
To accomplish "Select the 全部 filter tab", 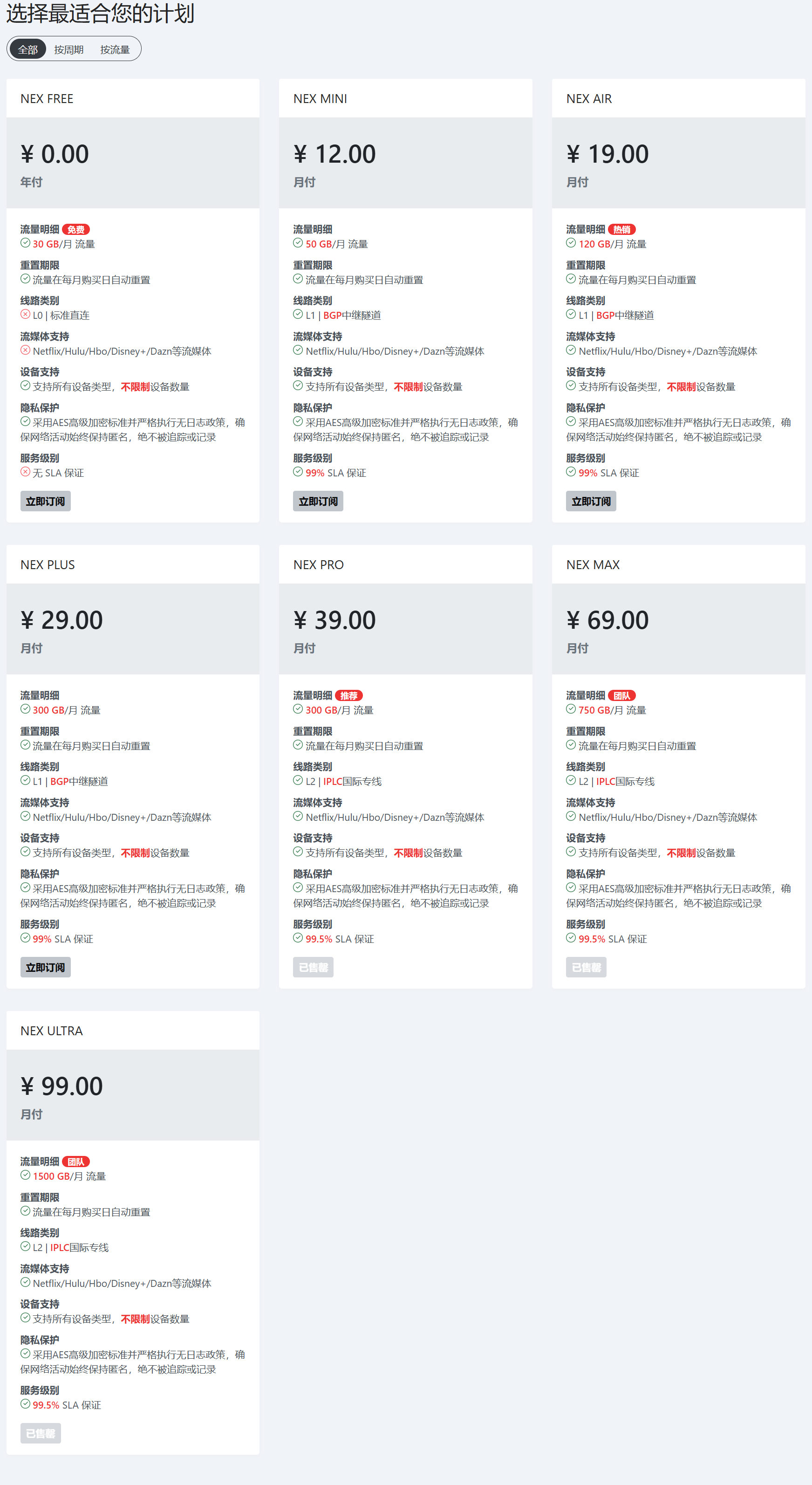I will click(x=27, y=49).
